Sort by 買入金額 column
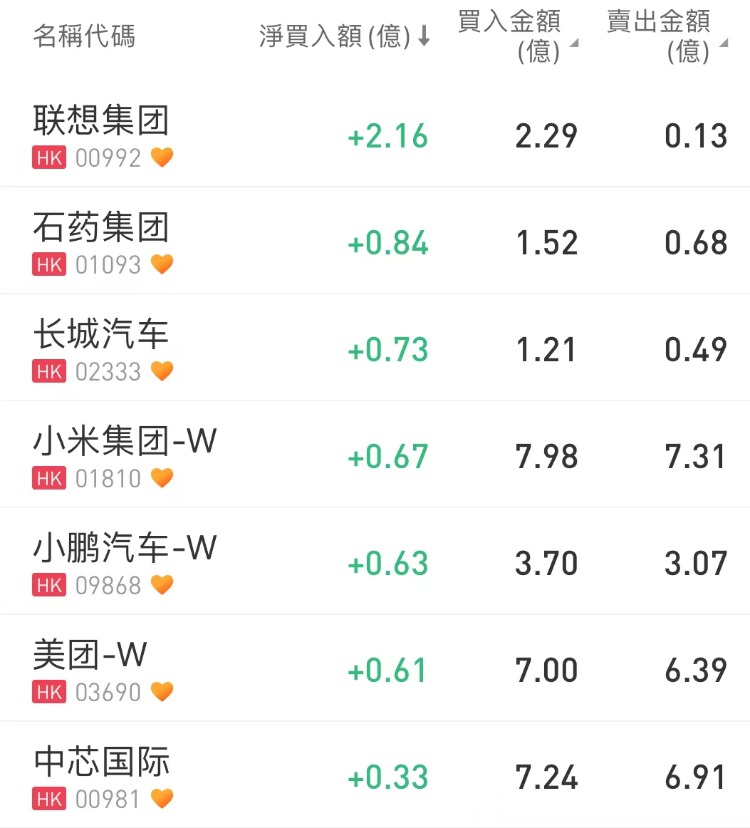750x828 pixels. [517, 36]
